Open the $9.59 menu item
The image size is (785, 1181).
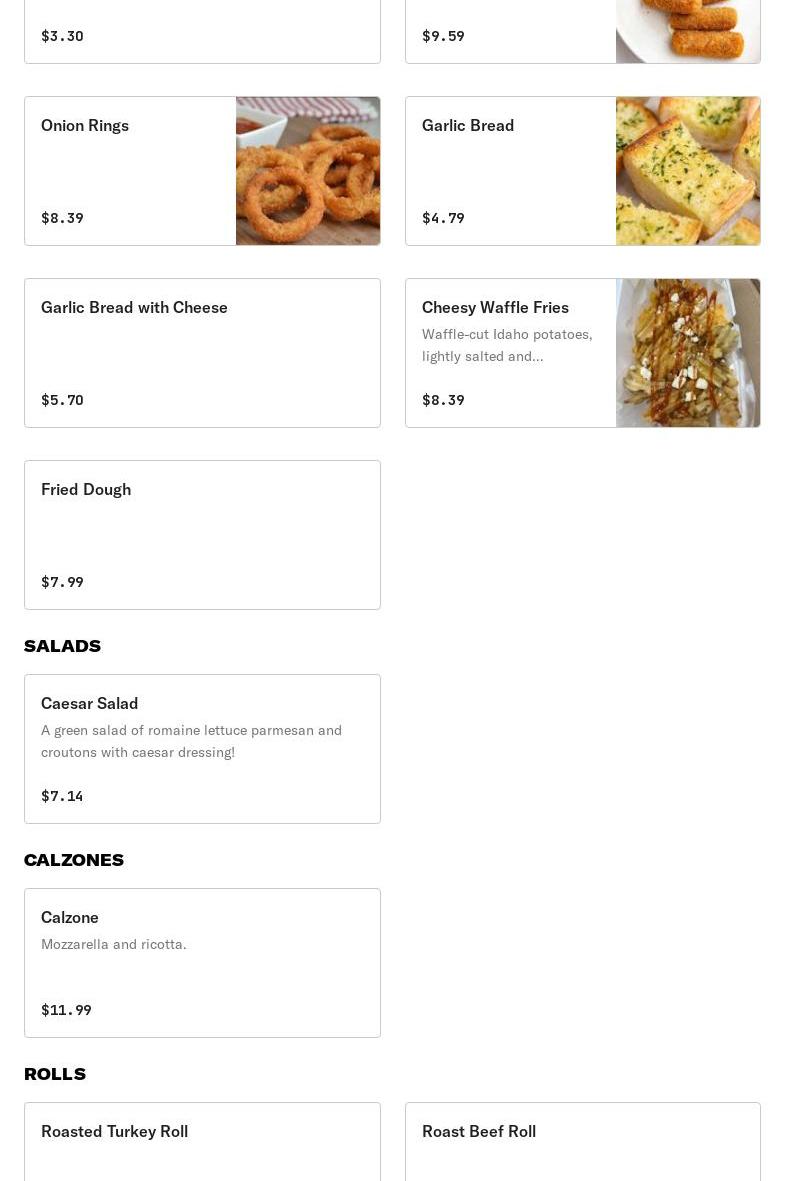tap(582, 32)
